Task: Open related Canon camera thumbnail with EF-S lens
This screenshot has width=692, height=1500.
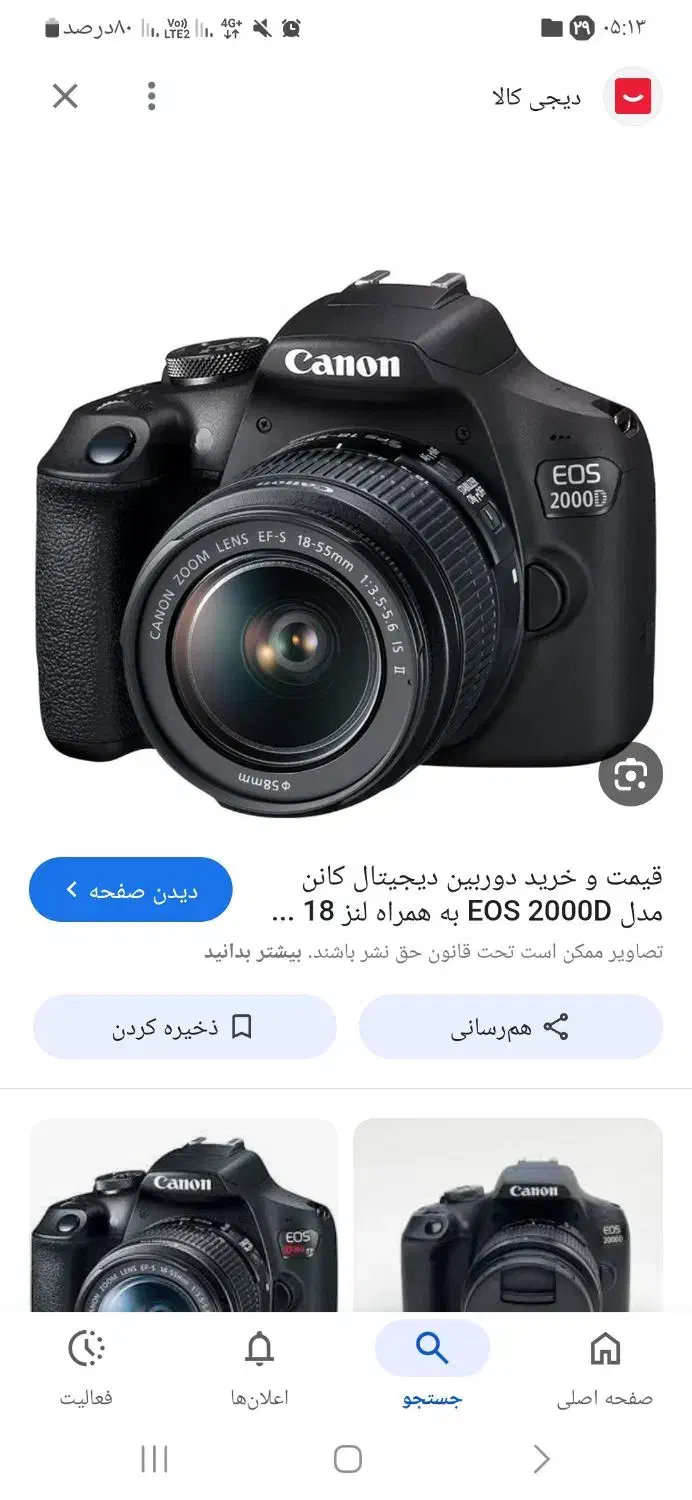Action: click(x=184, y=1215)
